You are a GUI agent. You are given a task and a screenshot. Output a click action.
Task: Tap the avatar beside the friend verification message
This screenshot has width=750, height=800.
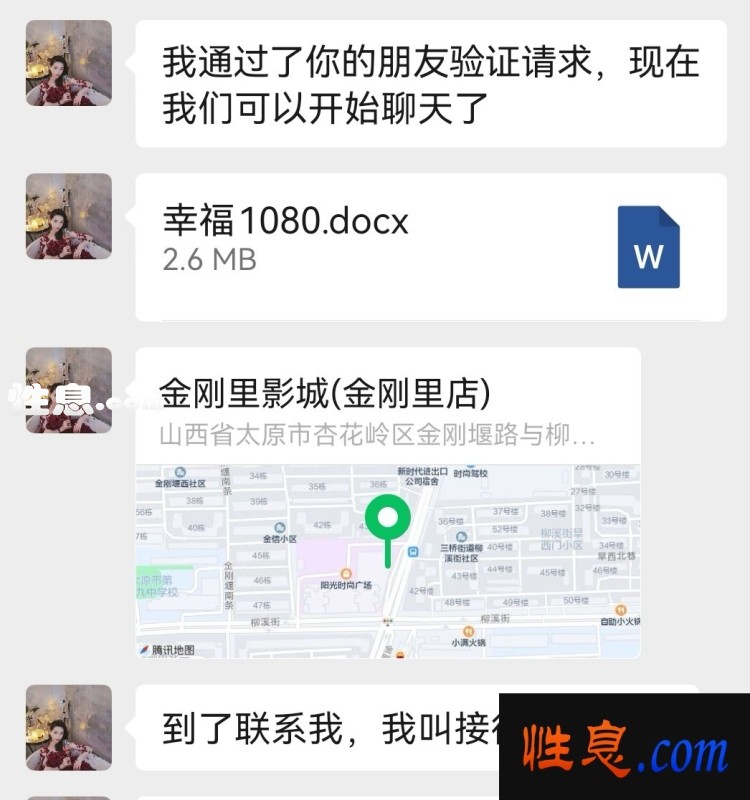pos(68,63)
